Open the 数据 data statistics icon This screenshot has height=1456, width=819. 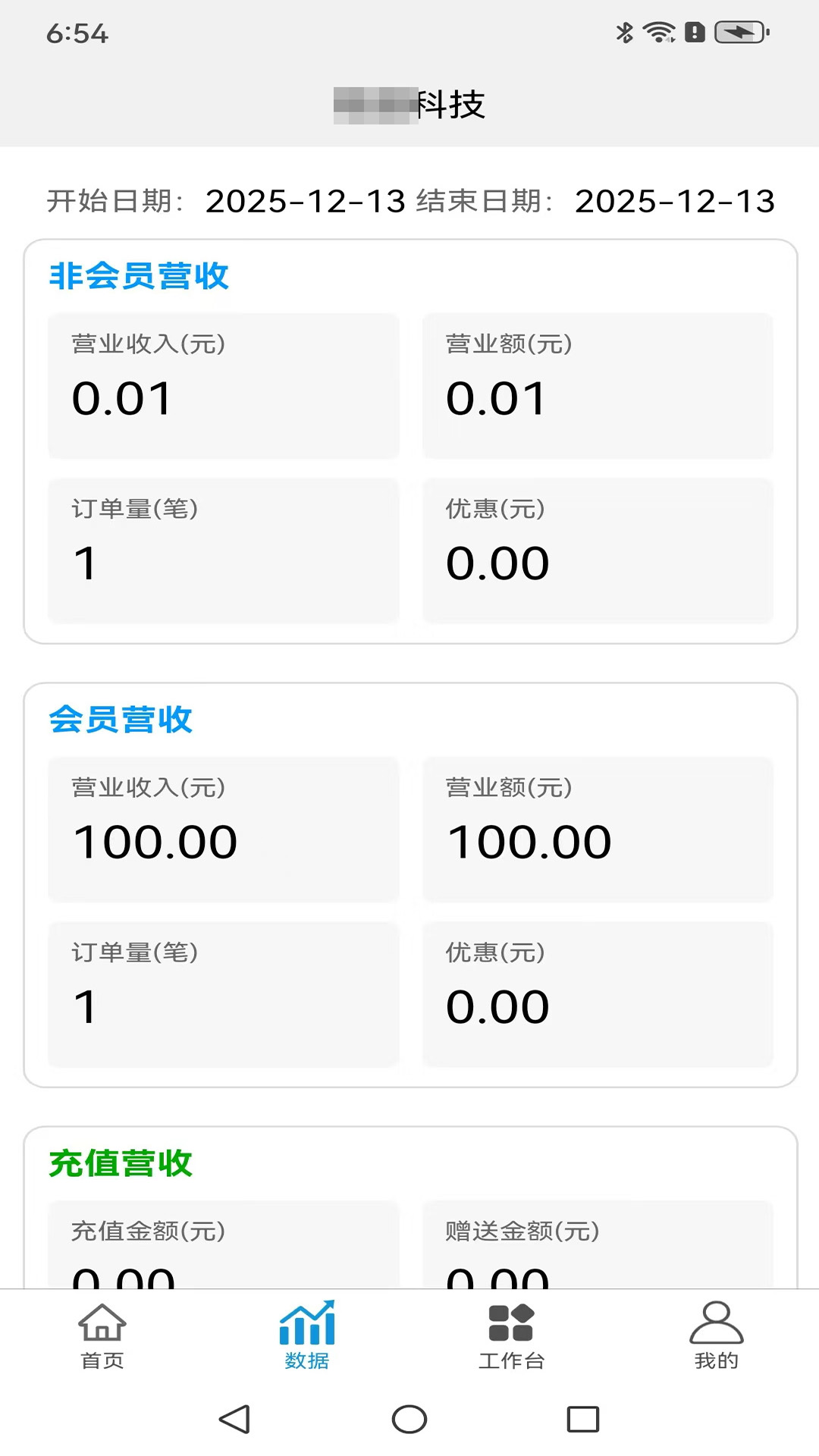point(306,1325)
